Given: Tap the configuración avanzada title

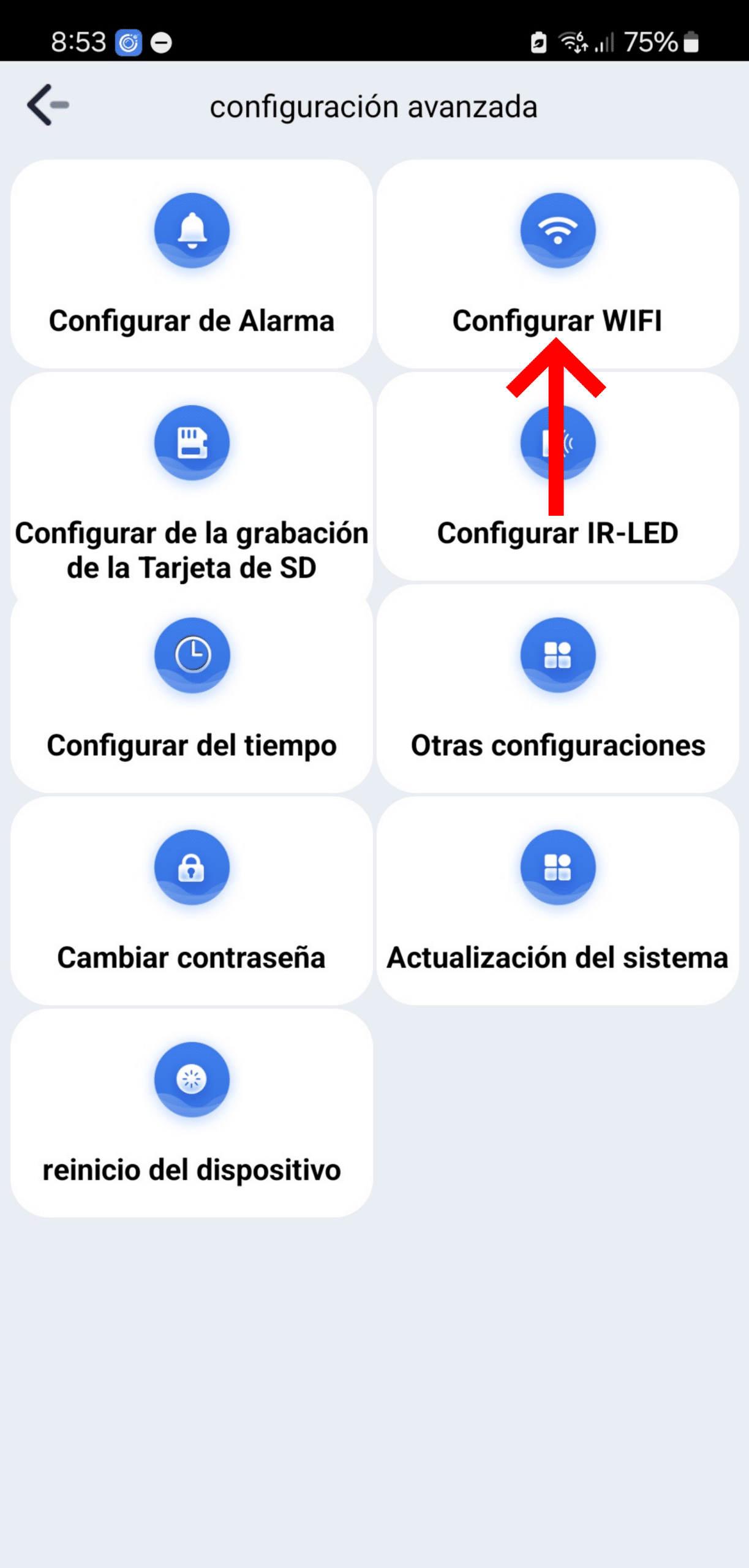Looking at the screenshot, I should (x=374, y=107).
